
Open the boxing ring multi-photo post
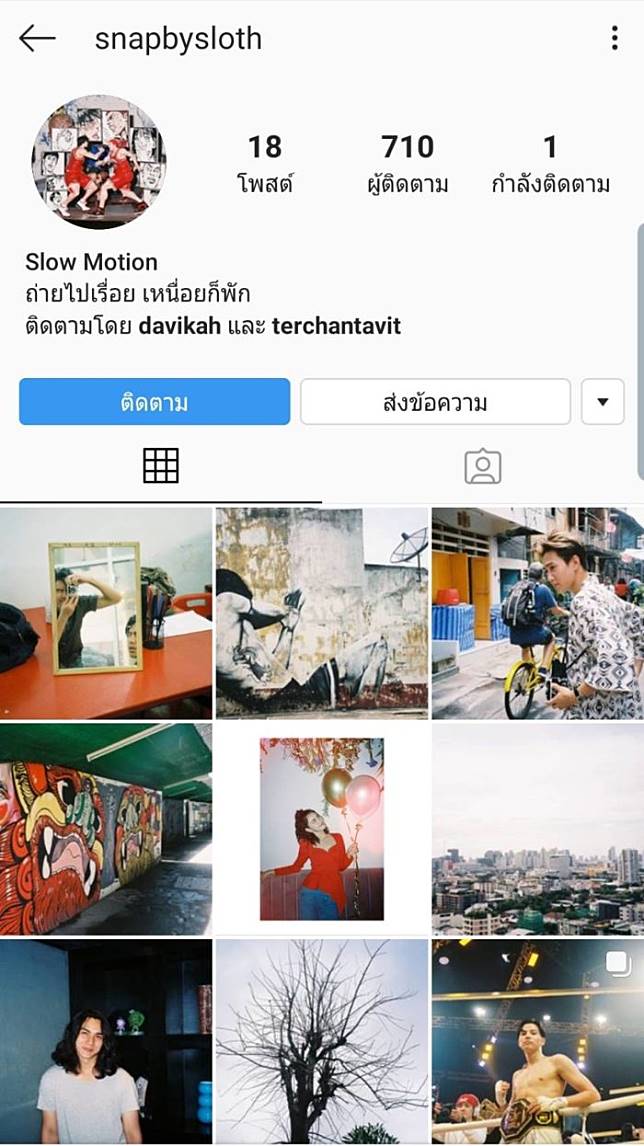[537, 1042]
